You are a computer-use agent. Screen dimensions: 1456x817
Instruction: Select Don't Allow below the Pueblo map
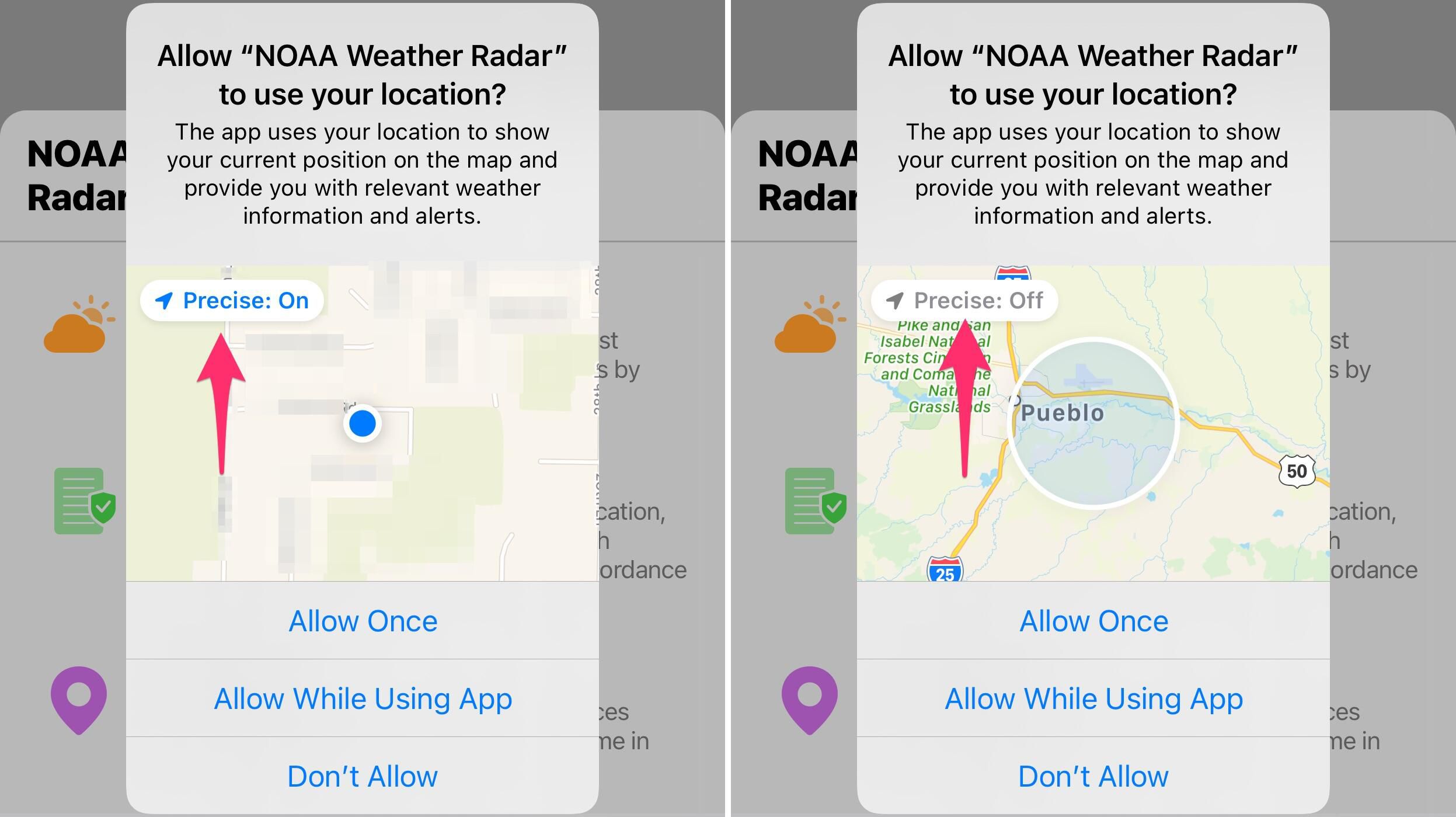tap(1093, 776)
